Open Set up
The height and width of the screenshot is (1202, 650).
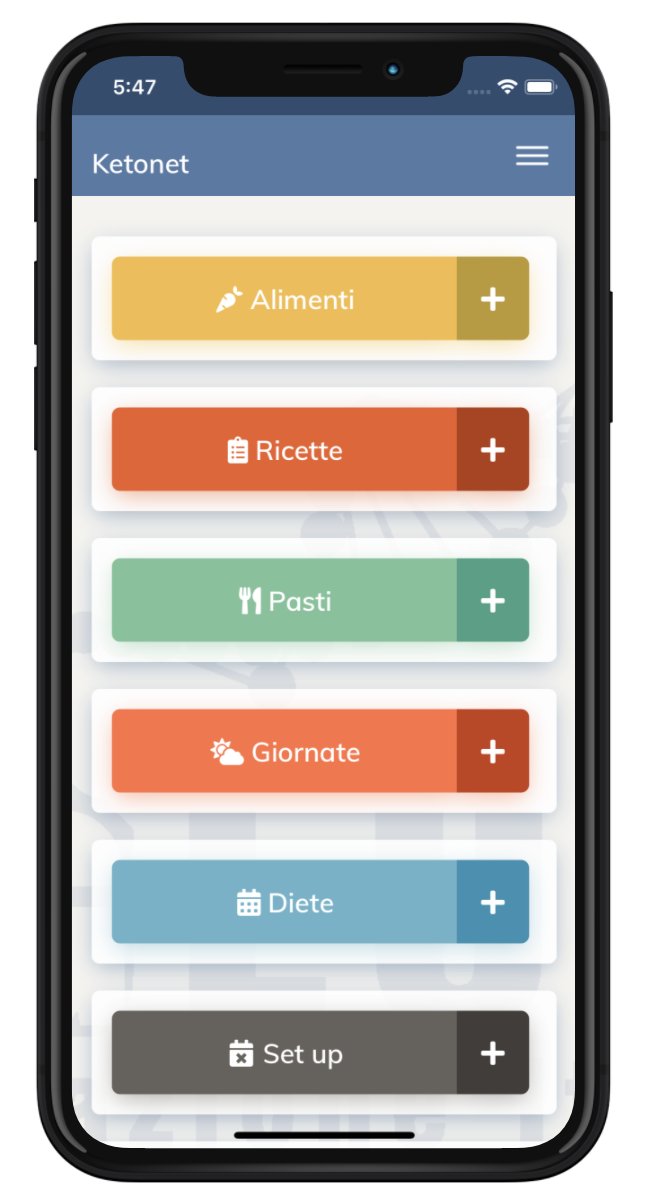click(x=285, y=1053)
